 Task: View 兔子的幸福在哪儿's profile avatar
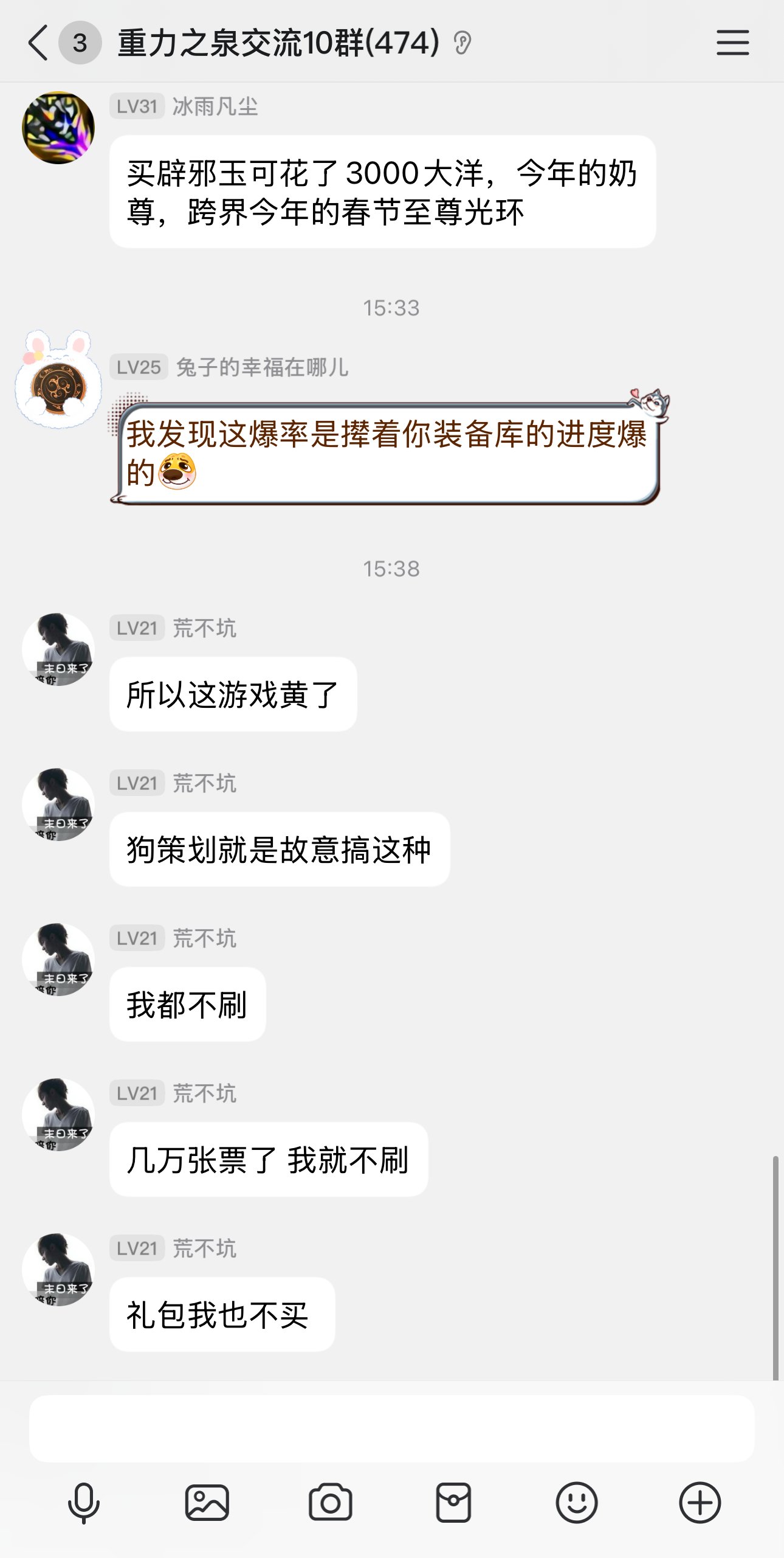pos(58,381)
